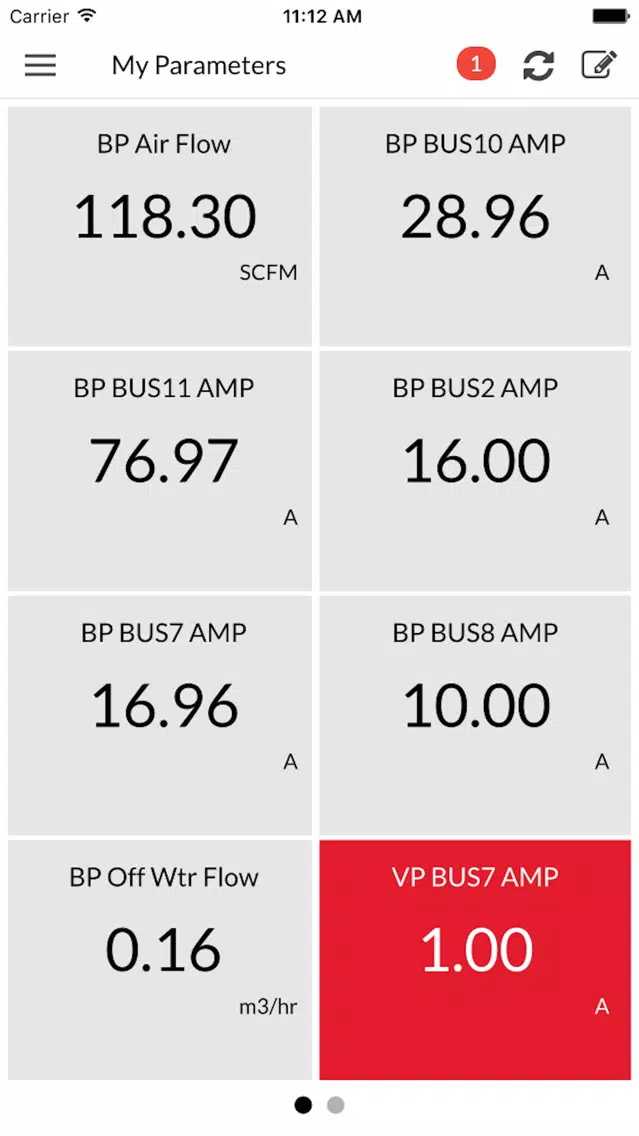Screen dimensions: 639x1136
Task: Open the red VP BUS7 AMP tile
Action: click(x=475, y=960)
